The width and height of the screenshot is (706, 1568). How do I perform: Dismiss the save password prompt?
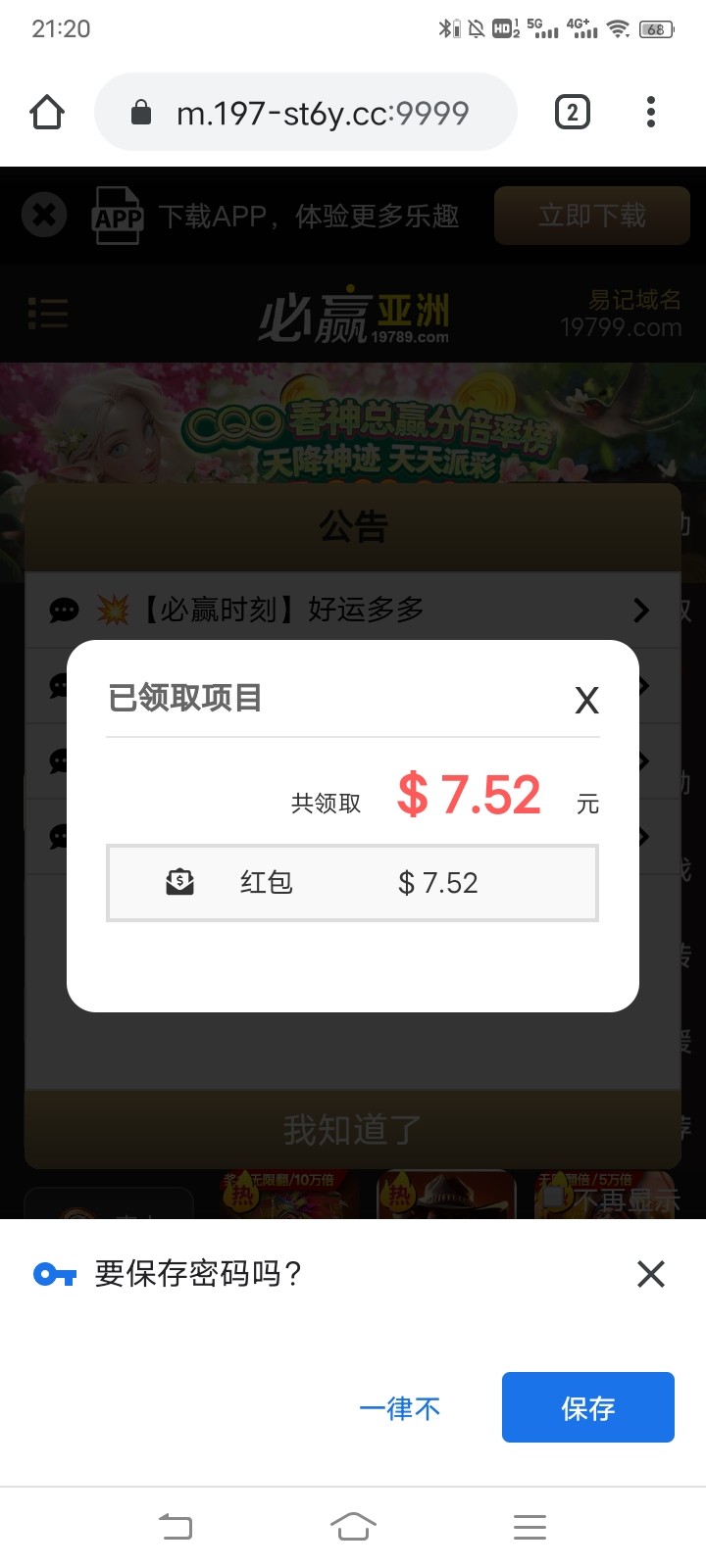[x=650, y=1274]
